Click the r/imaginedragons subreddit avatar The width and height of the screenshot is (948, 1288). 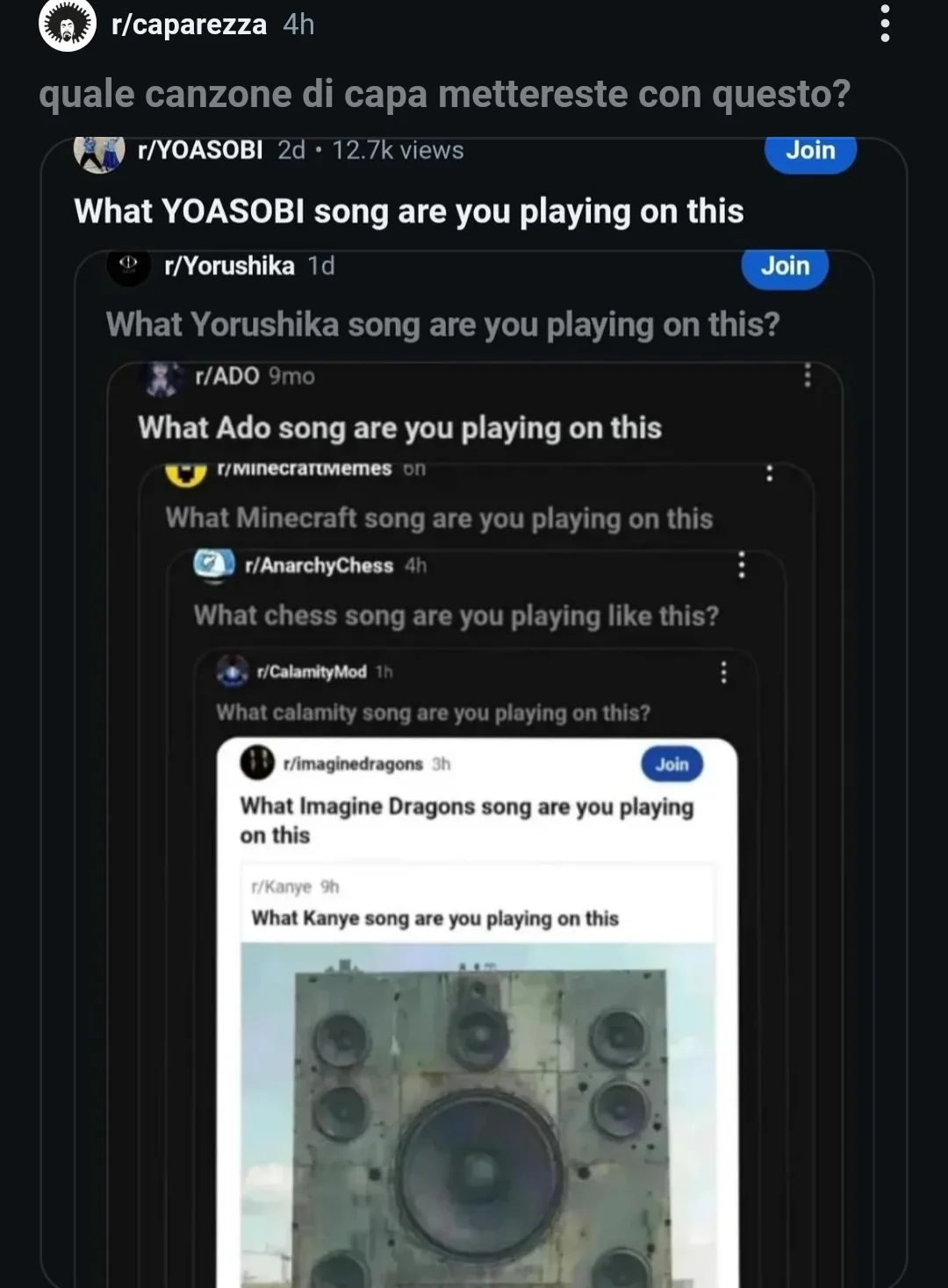258,764
